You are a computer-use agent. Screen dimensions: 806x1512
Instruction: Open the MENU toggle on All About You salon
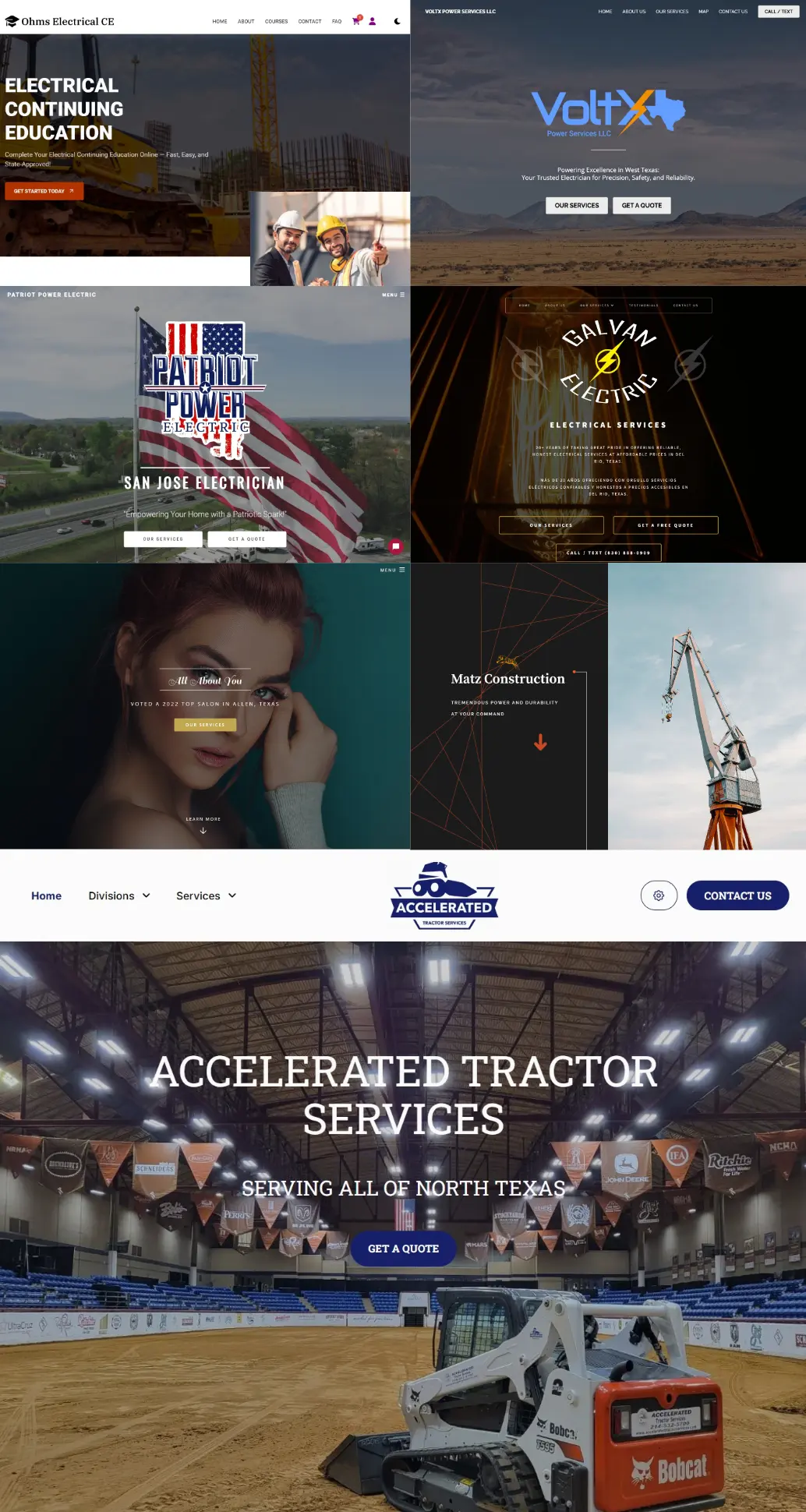(393, 570)
